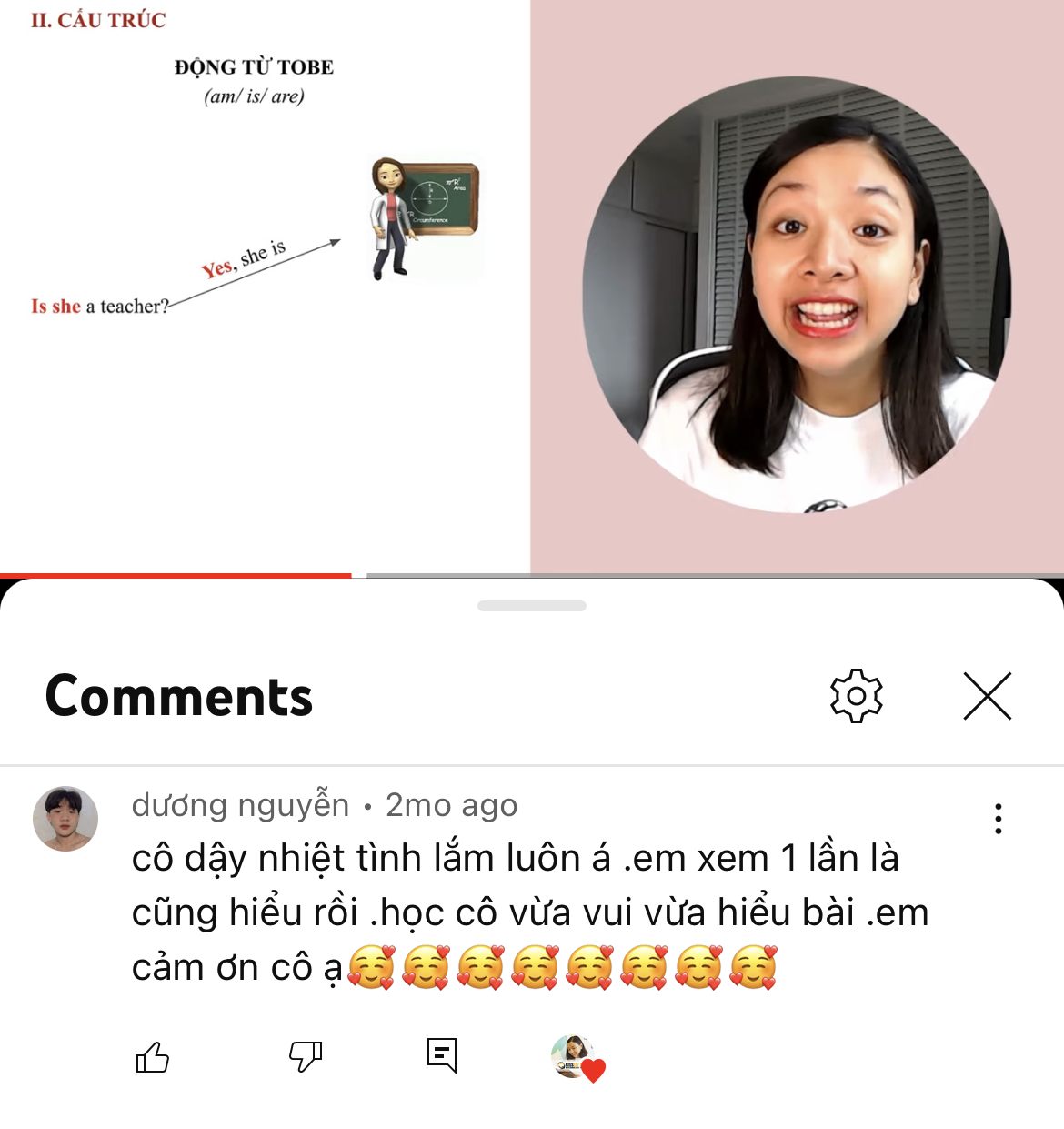
Task: Dislike dương nguyễn's comment
Action: coord(306,1056)
